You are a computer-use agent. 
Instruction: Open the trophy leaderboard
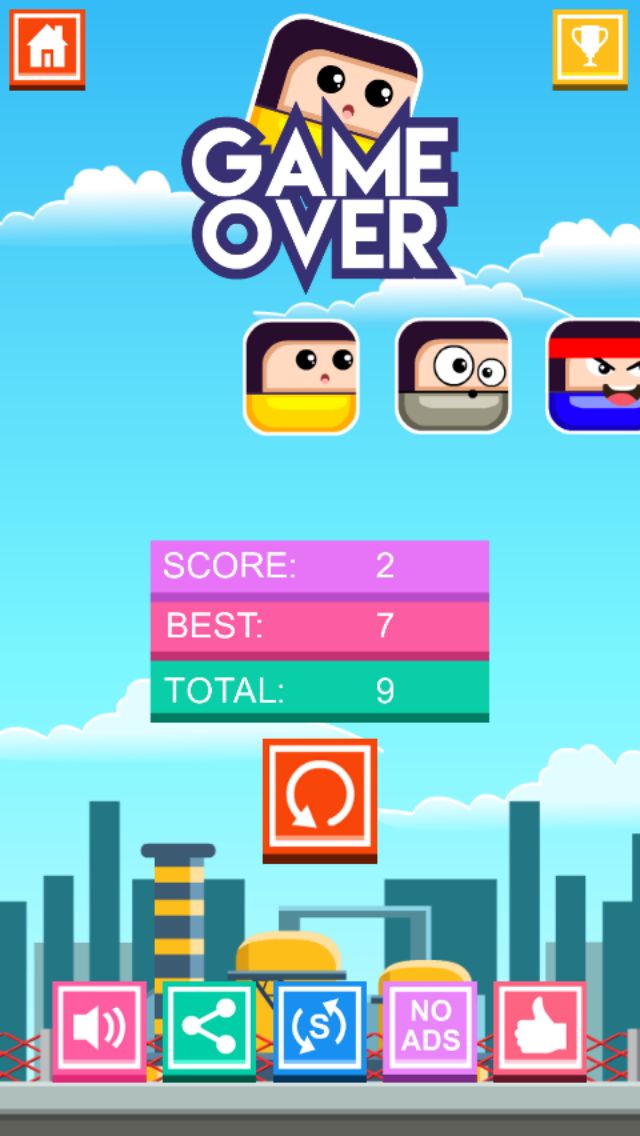click(x=590, y=47)
